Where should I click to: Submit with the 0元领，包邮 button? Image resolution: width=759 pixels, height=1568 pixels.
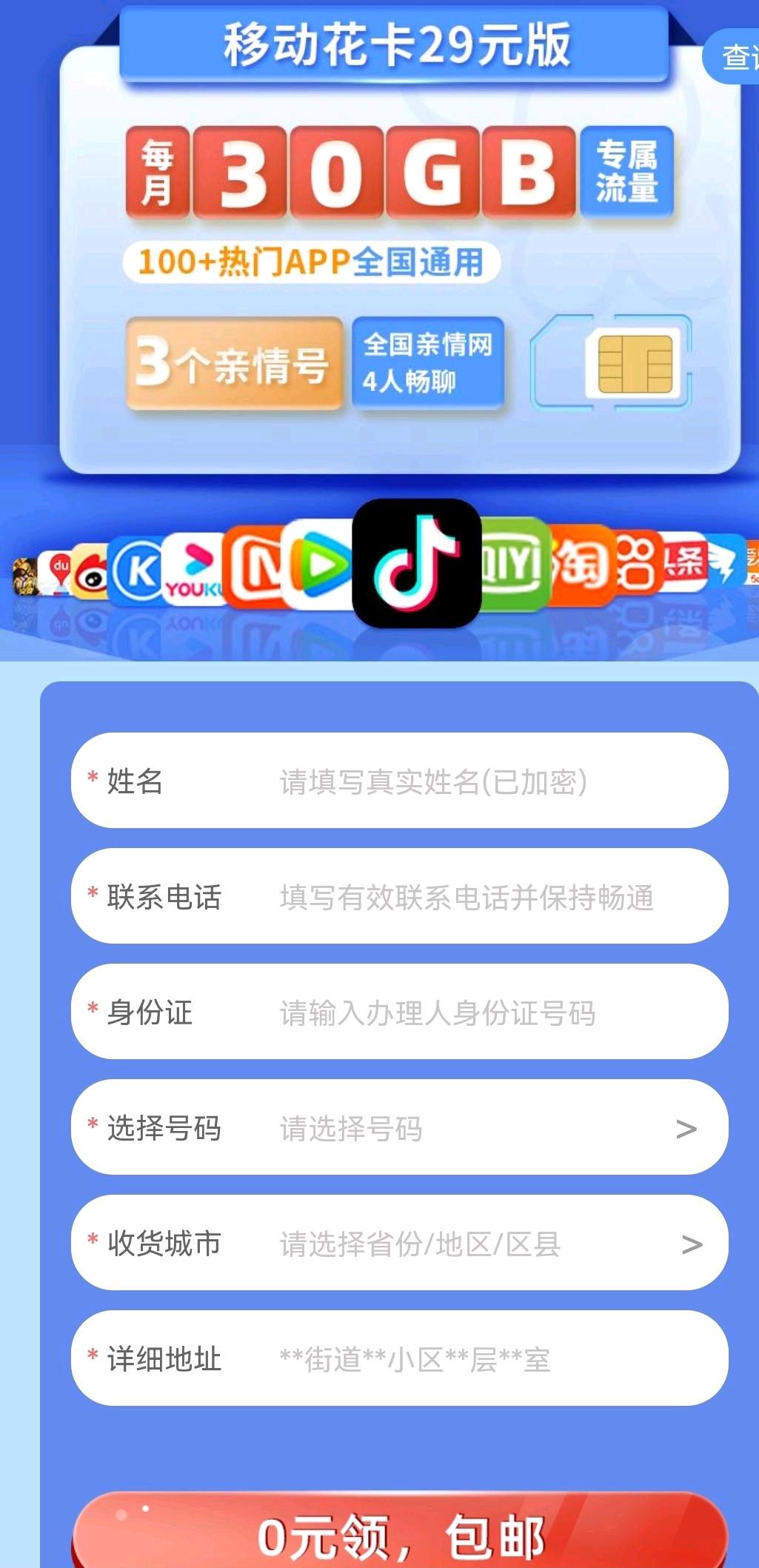pos(400,1533)
